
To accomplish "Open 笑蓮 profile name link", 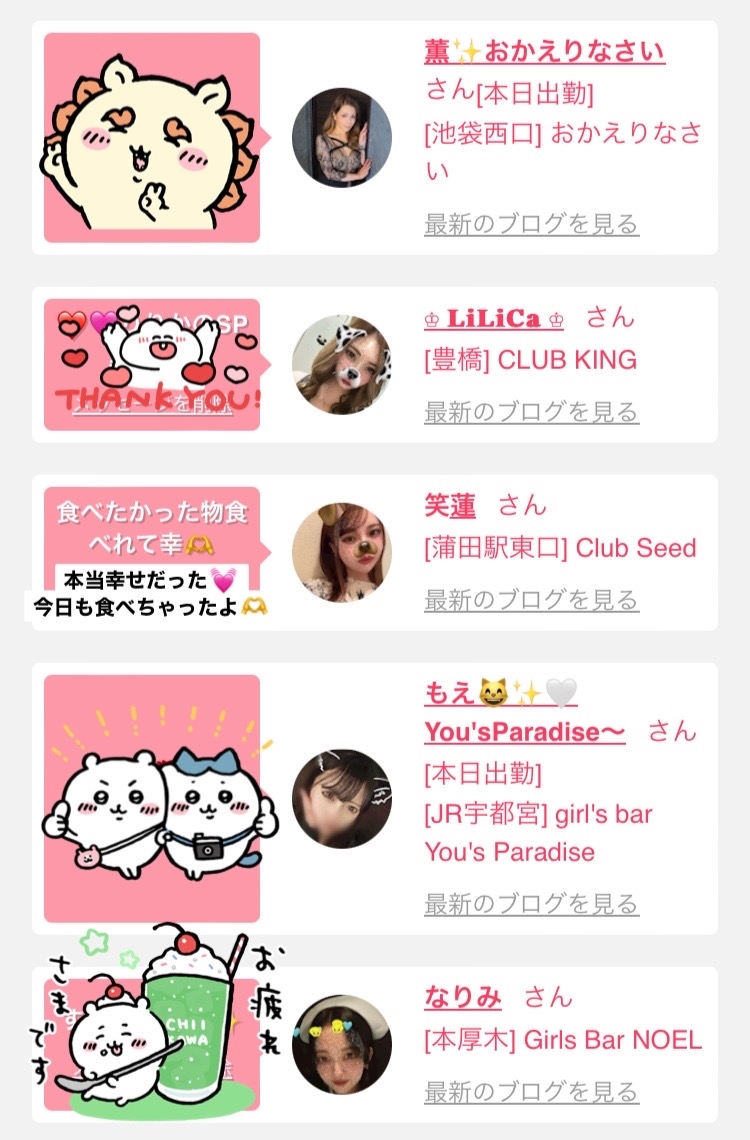I will click(x=450, y=505).
